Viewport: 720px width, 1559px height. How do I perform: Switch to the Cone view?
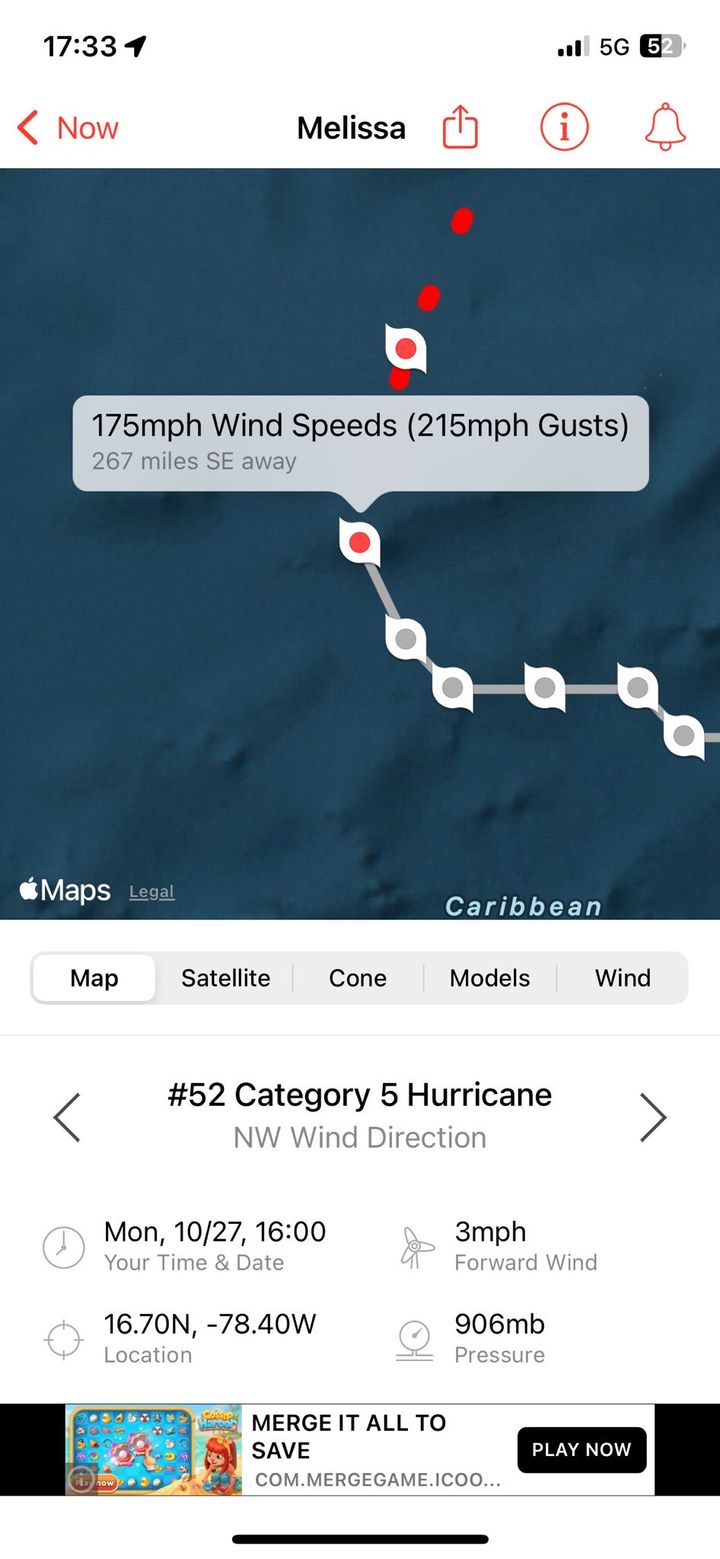point(357,978)
